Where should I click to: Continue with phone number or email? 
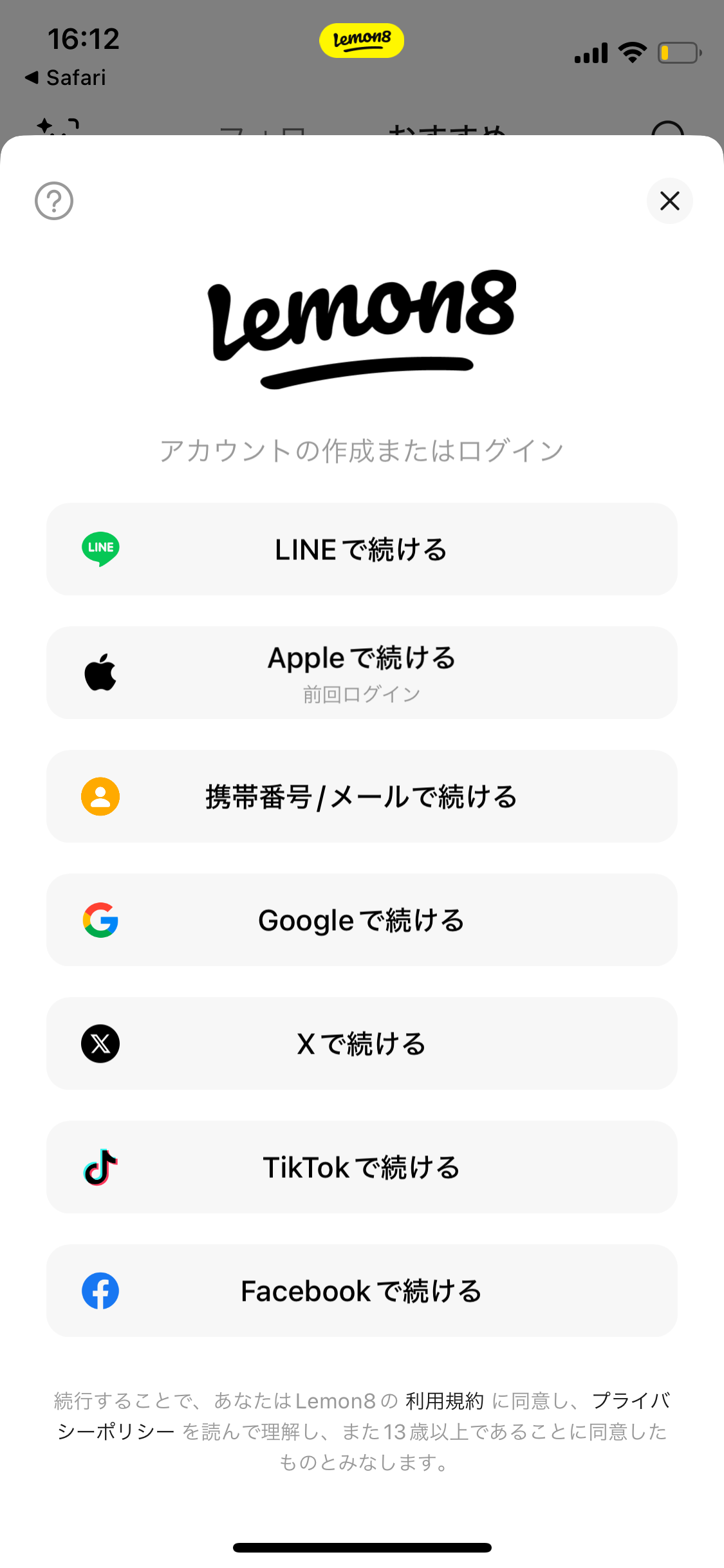(x=362, y=796)
